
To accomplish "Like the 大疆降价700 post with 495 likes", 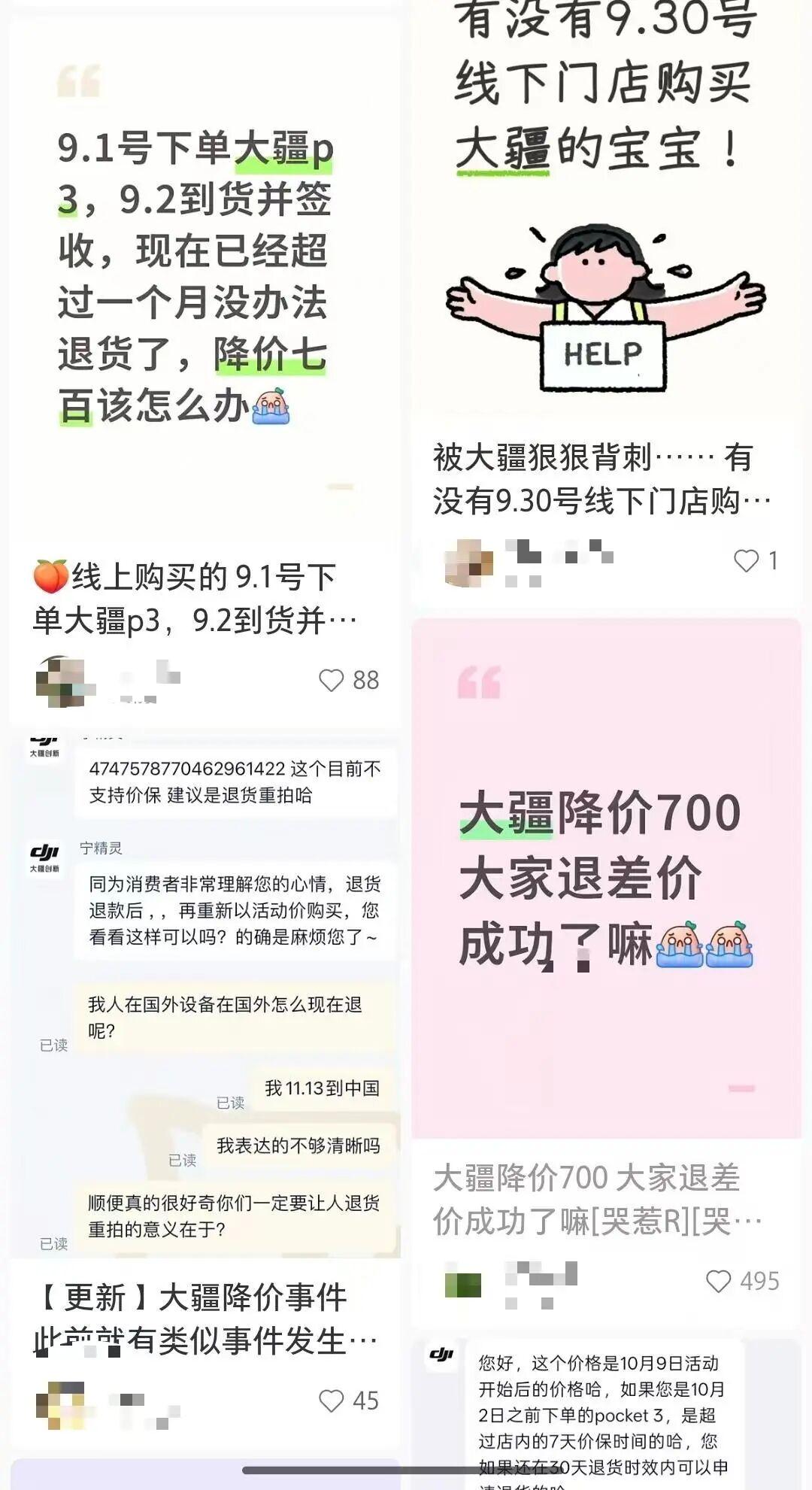I will tap(719, 1281).
